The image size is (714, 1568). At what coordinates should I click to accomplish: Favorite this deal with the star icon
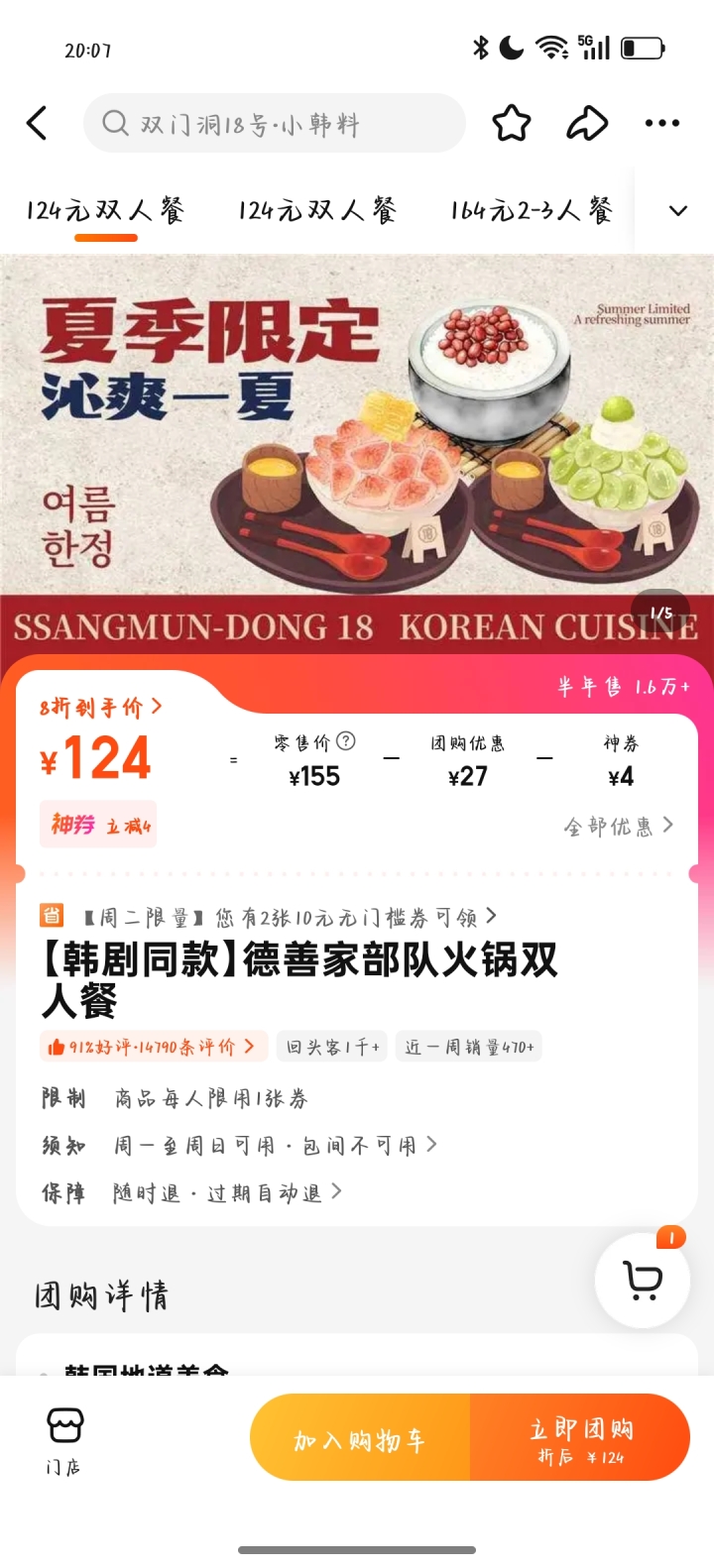(x=512, y=124)
